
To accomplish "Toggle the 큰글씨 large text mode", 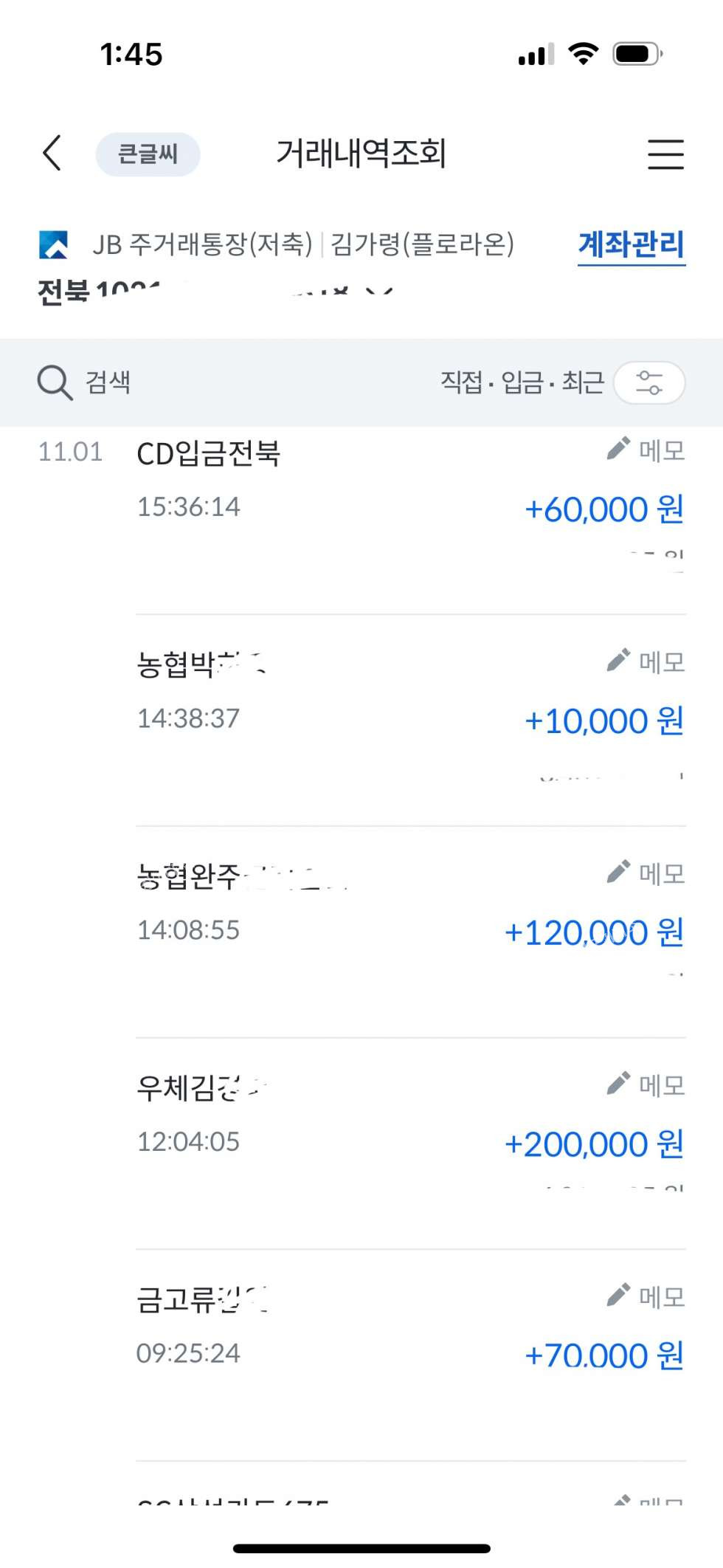I will (148, 154).
